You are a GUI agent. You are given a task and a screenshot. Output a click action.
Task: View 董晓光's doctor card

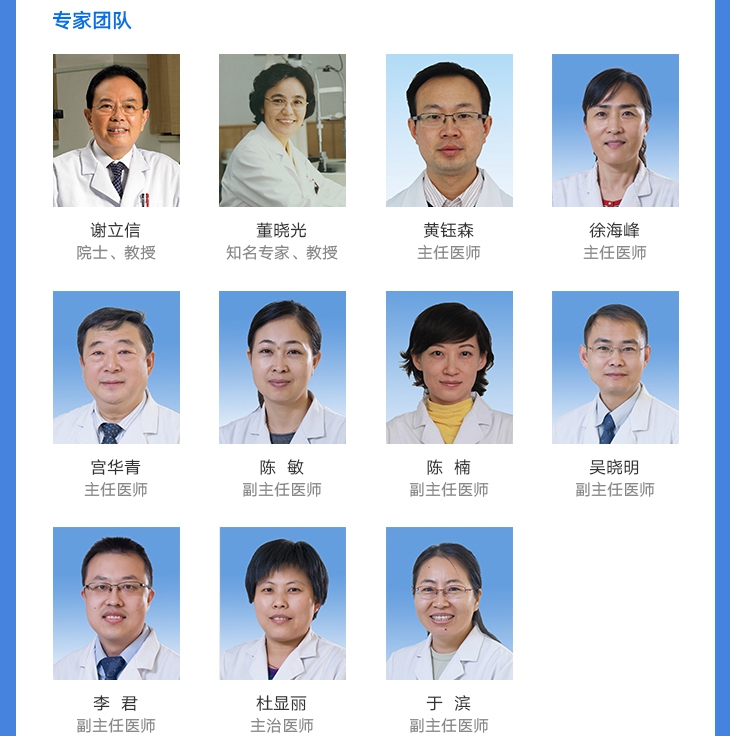click(x=282, y=131)
